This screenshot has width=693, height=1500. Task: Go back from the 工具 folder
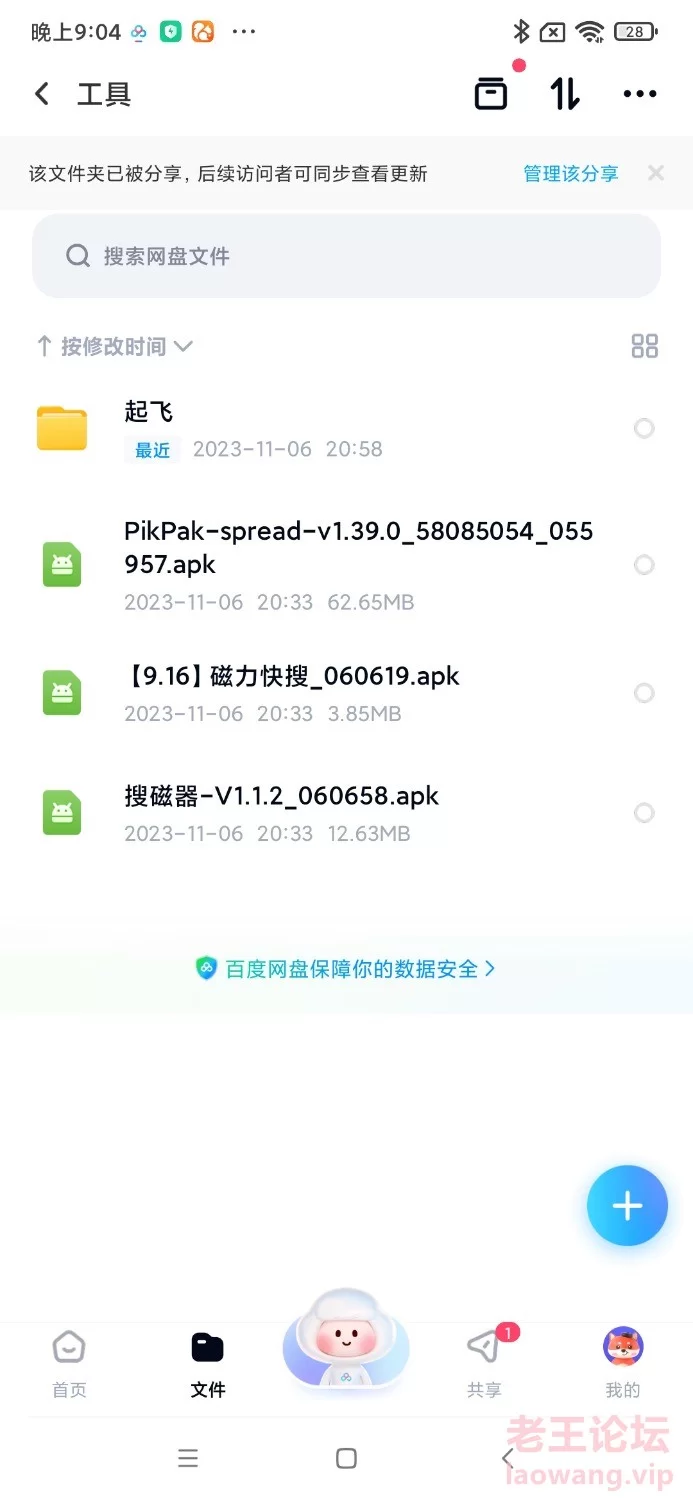coord(42,94)
